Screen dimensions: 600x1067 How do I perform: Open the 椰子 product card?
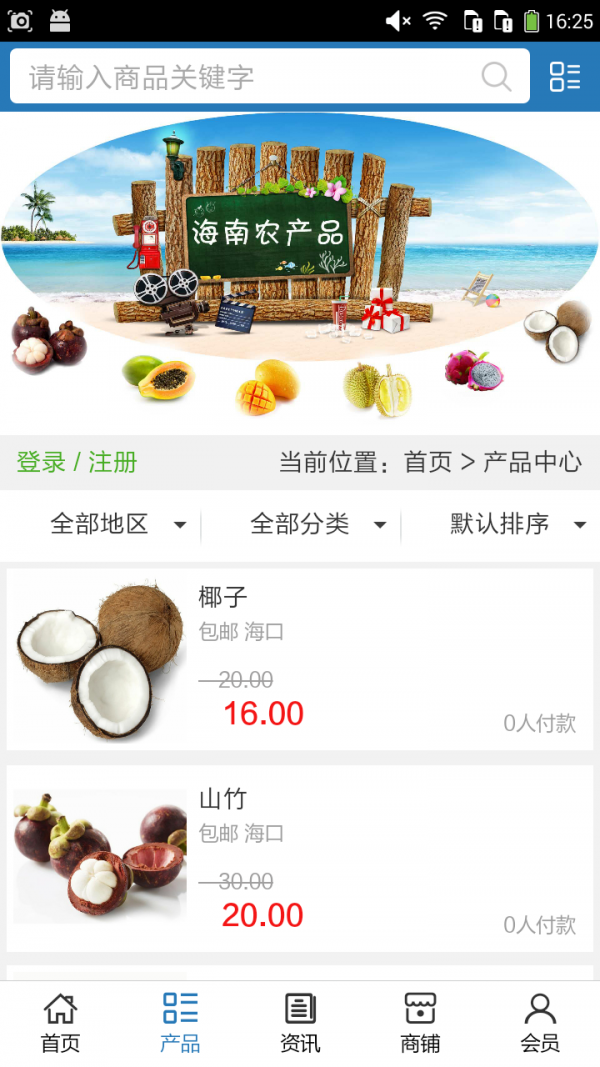pos(300,659)
